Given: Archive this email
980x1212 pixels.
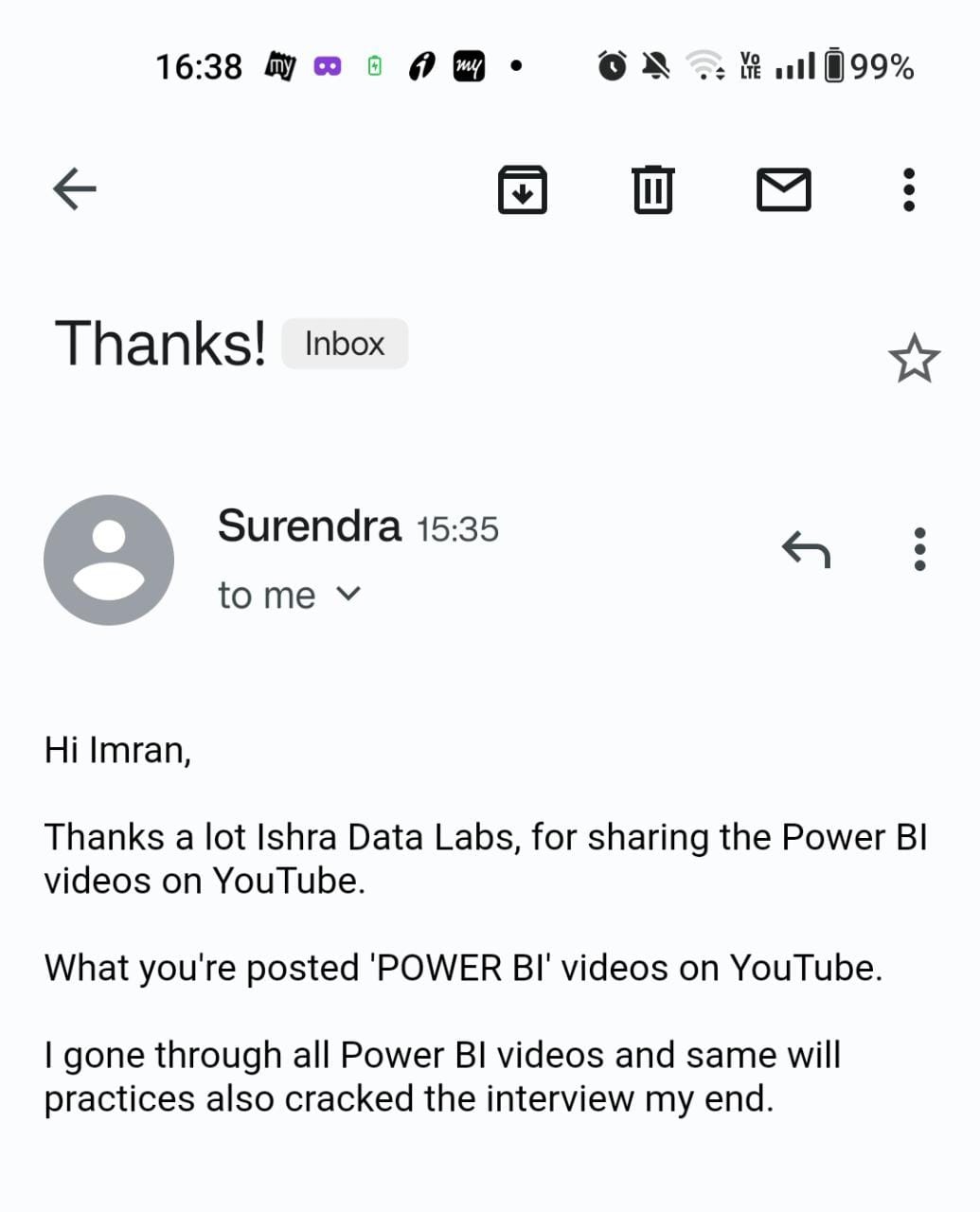Looking at the screenshot, I should tap(523, 190).
